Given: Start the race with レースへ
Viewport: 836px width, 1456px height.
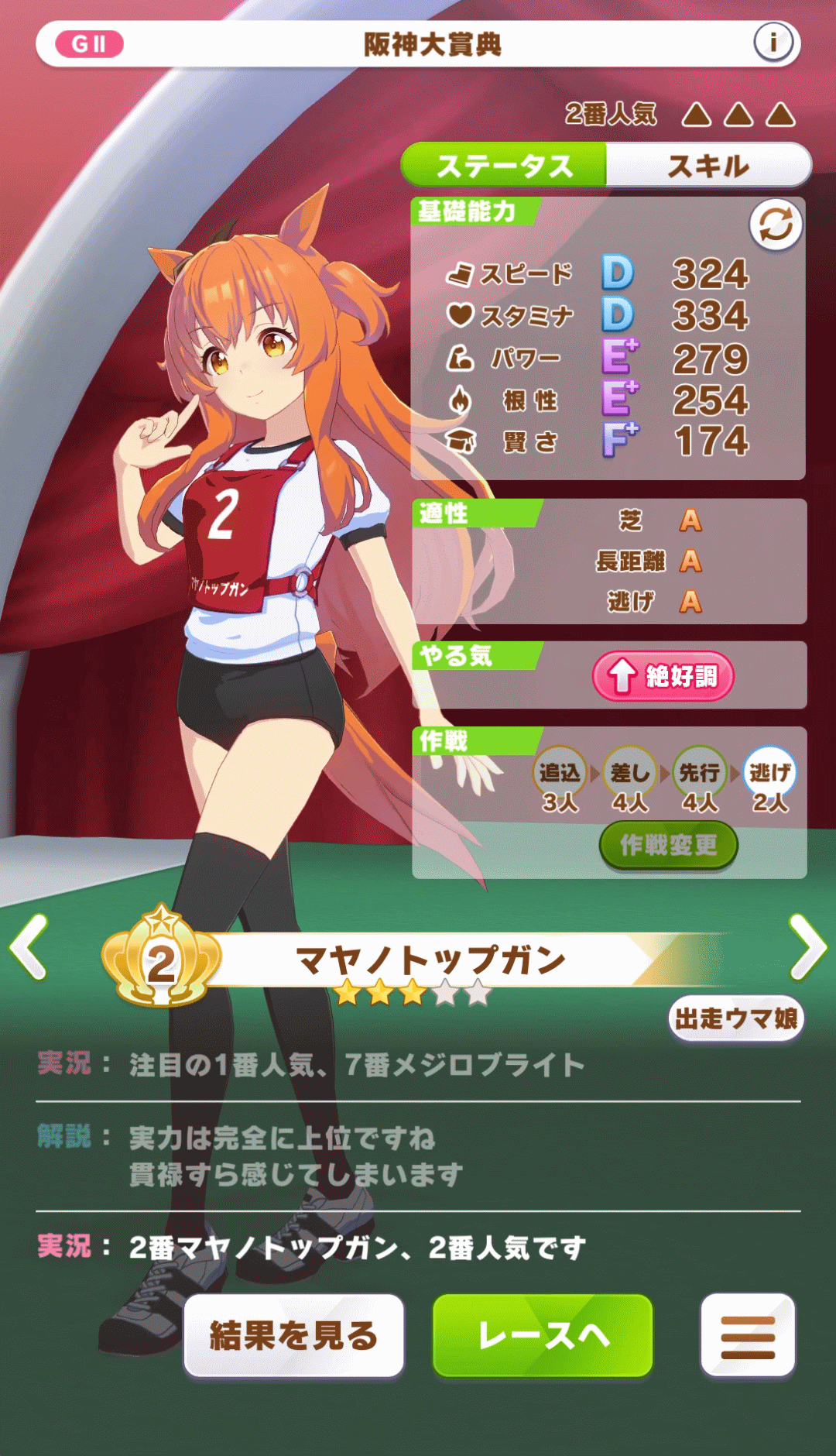Looking at the screenshot, I should pos(543,1335).
